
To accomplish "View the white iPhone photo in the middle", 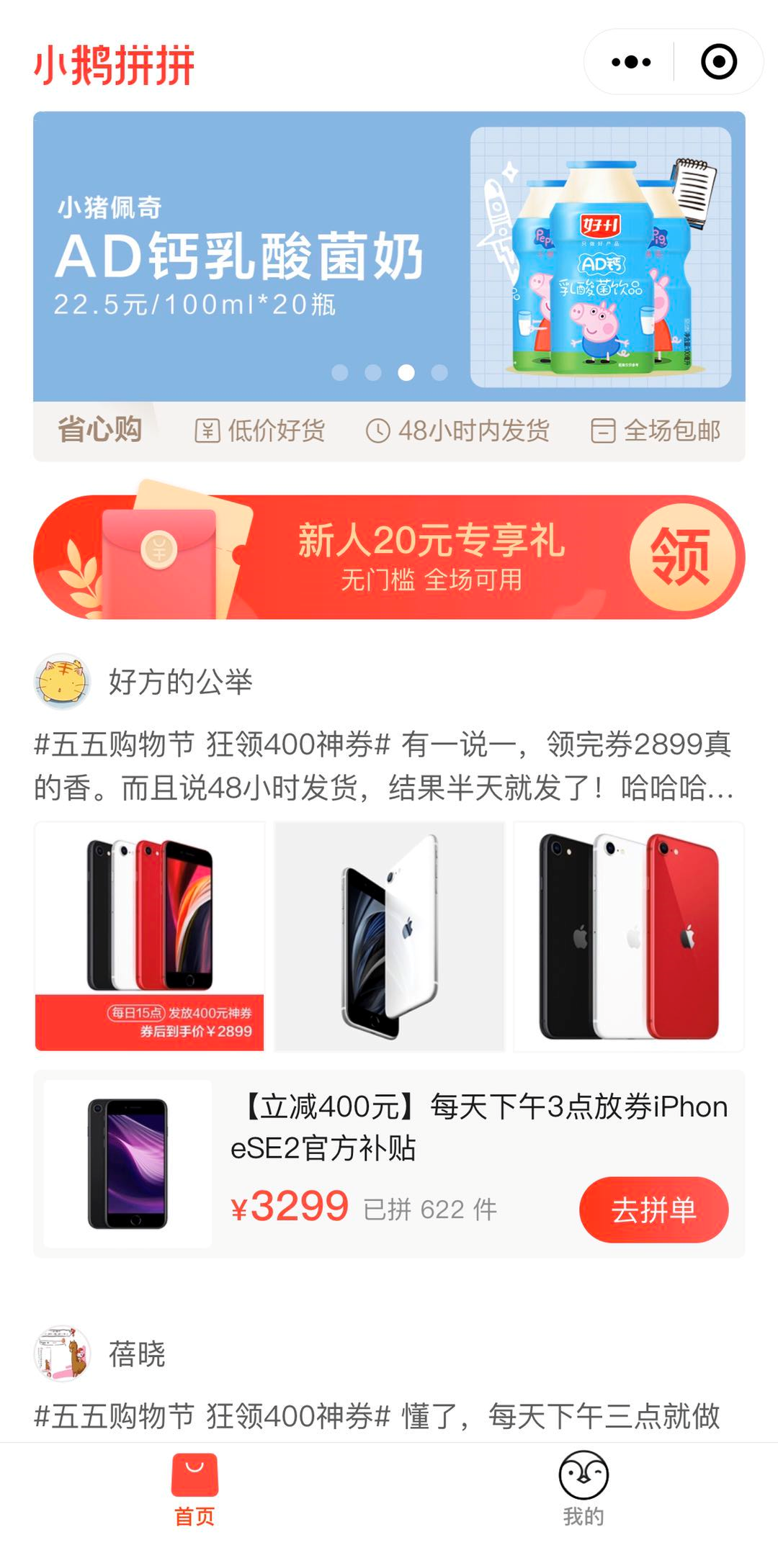I will [389, 937].
